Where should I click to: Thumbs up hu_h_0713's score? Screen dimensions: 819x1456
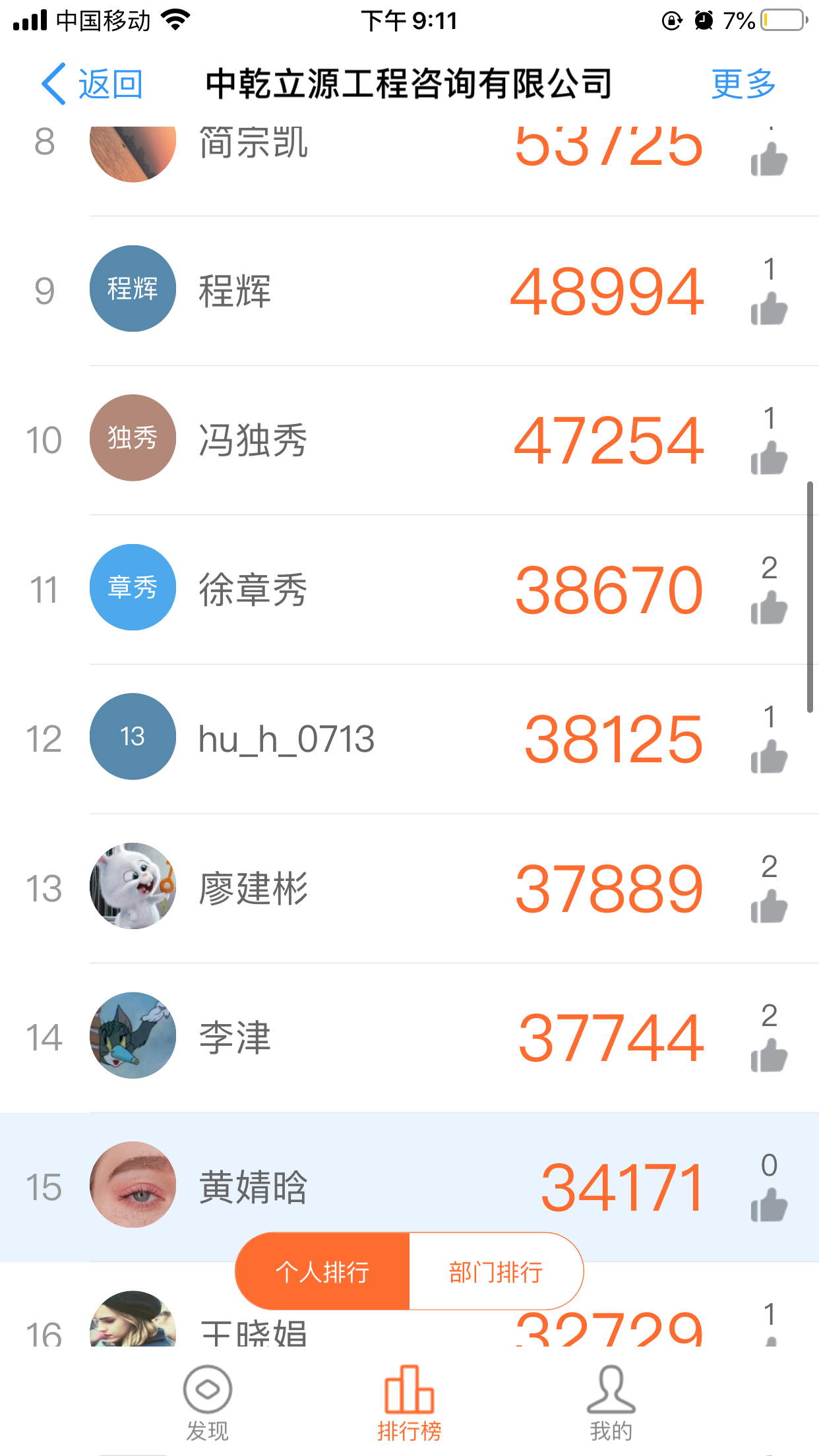click(769, 756)
